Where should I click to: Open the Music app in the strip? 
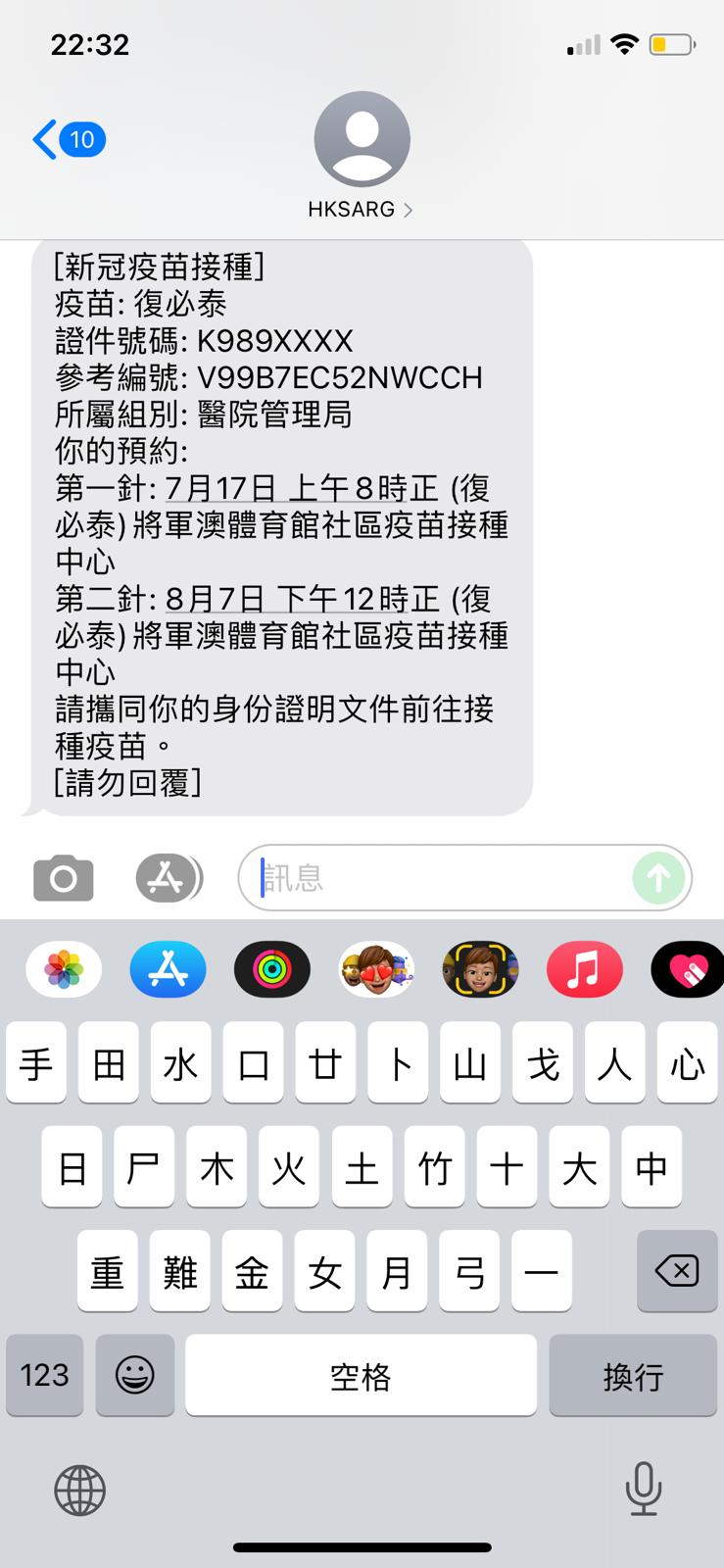click(584, 969)
